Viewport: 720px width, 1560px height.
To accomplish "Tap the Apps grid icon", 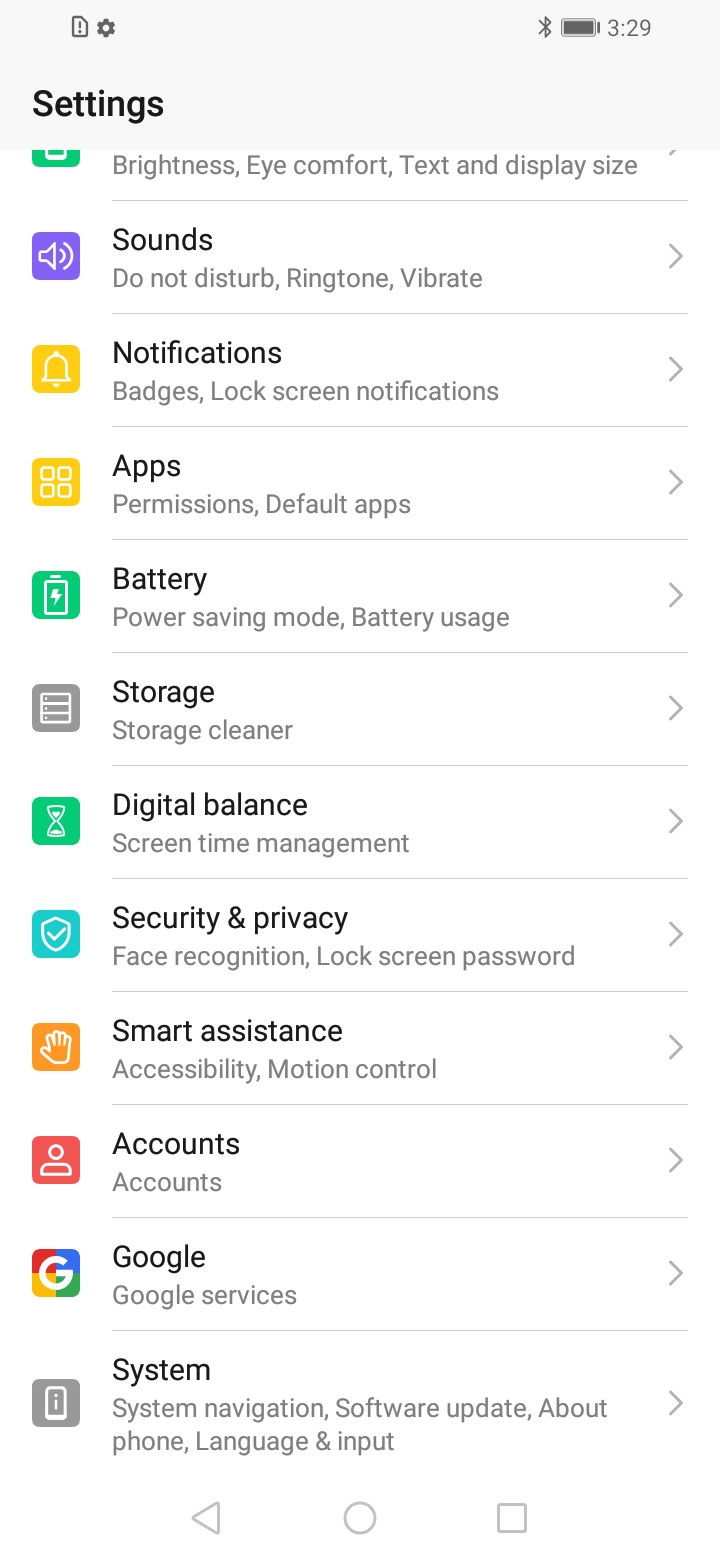I will [x=56, y=482].
